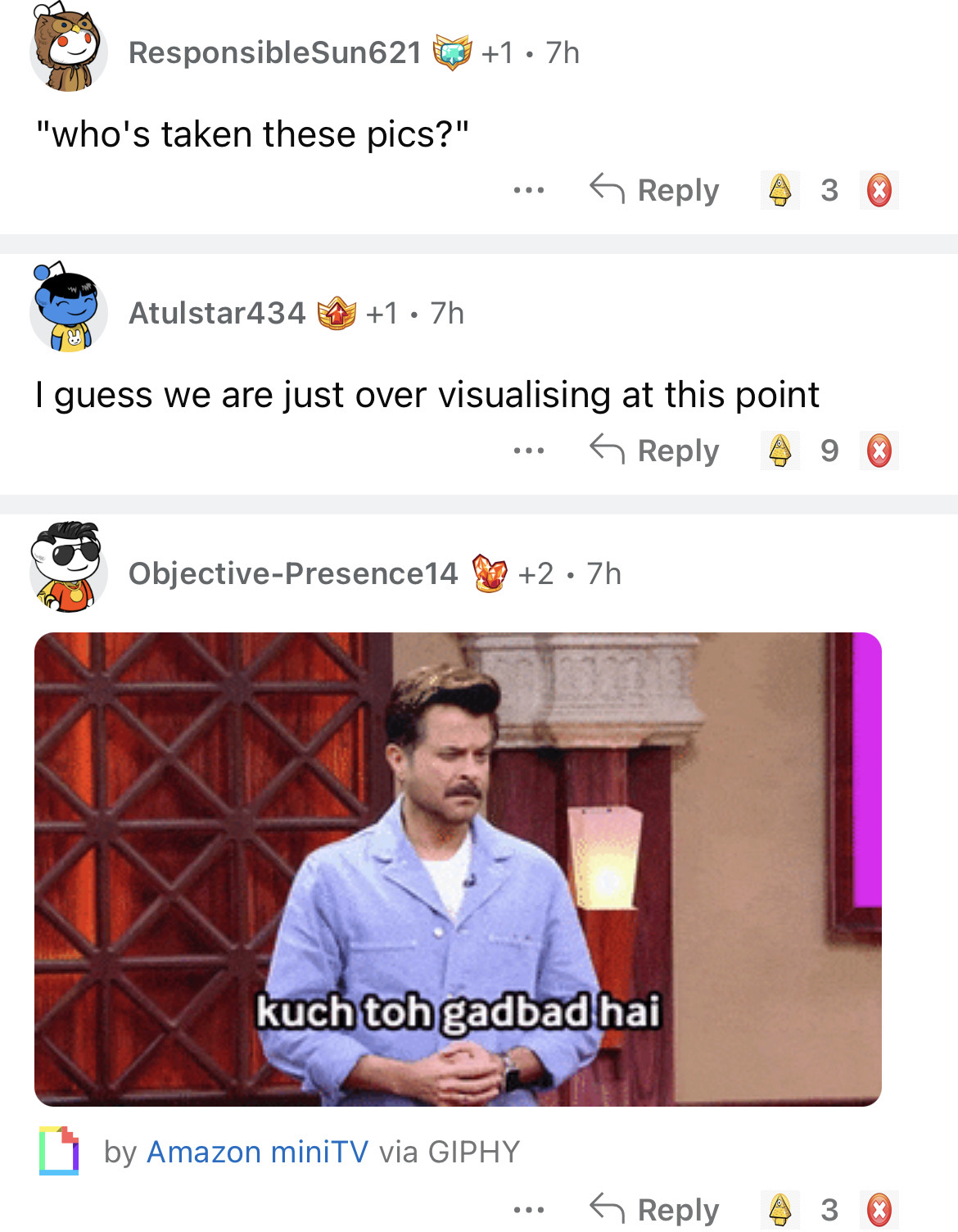Open Atulstar434's profile
958x1232 pixels.
click(217, 313)
